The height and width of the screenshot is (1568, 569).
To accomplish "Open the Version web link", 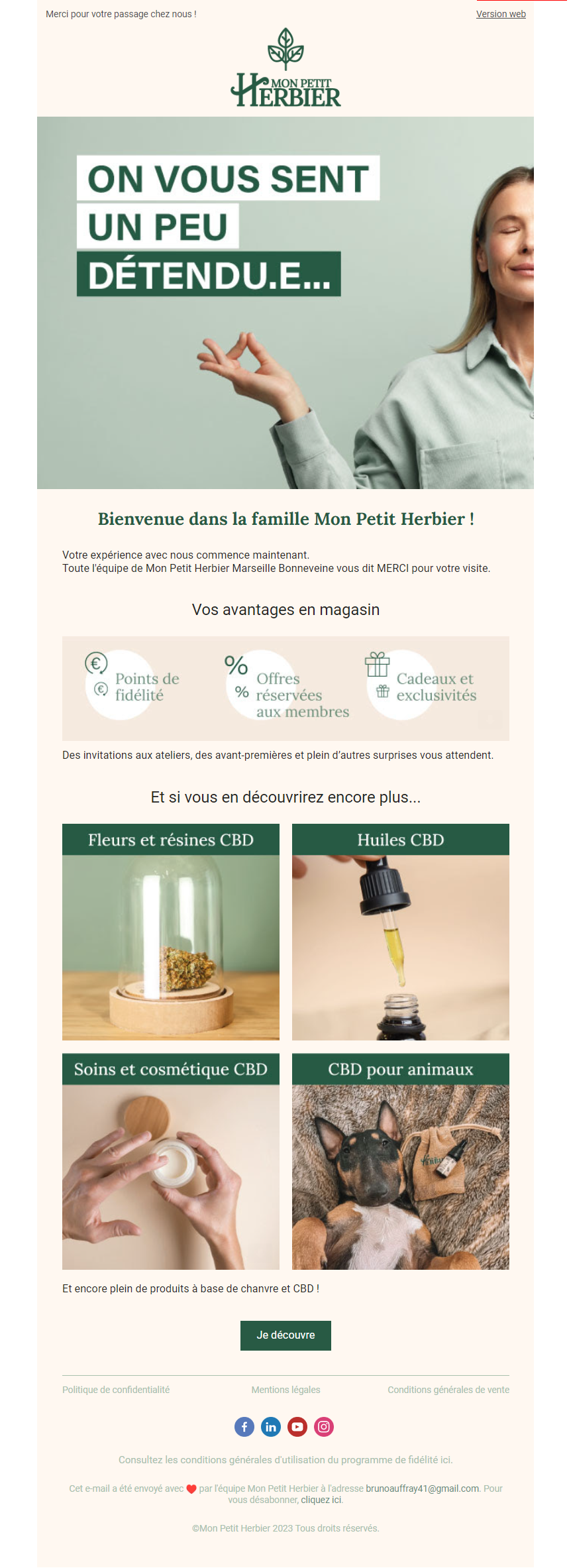I will coord(501,14).
